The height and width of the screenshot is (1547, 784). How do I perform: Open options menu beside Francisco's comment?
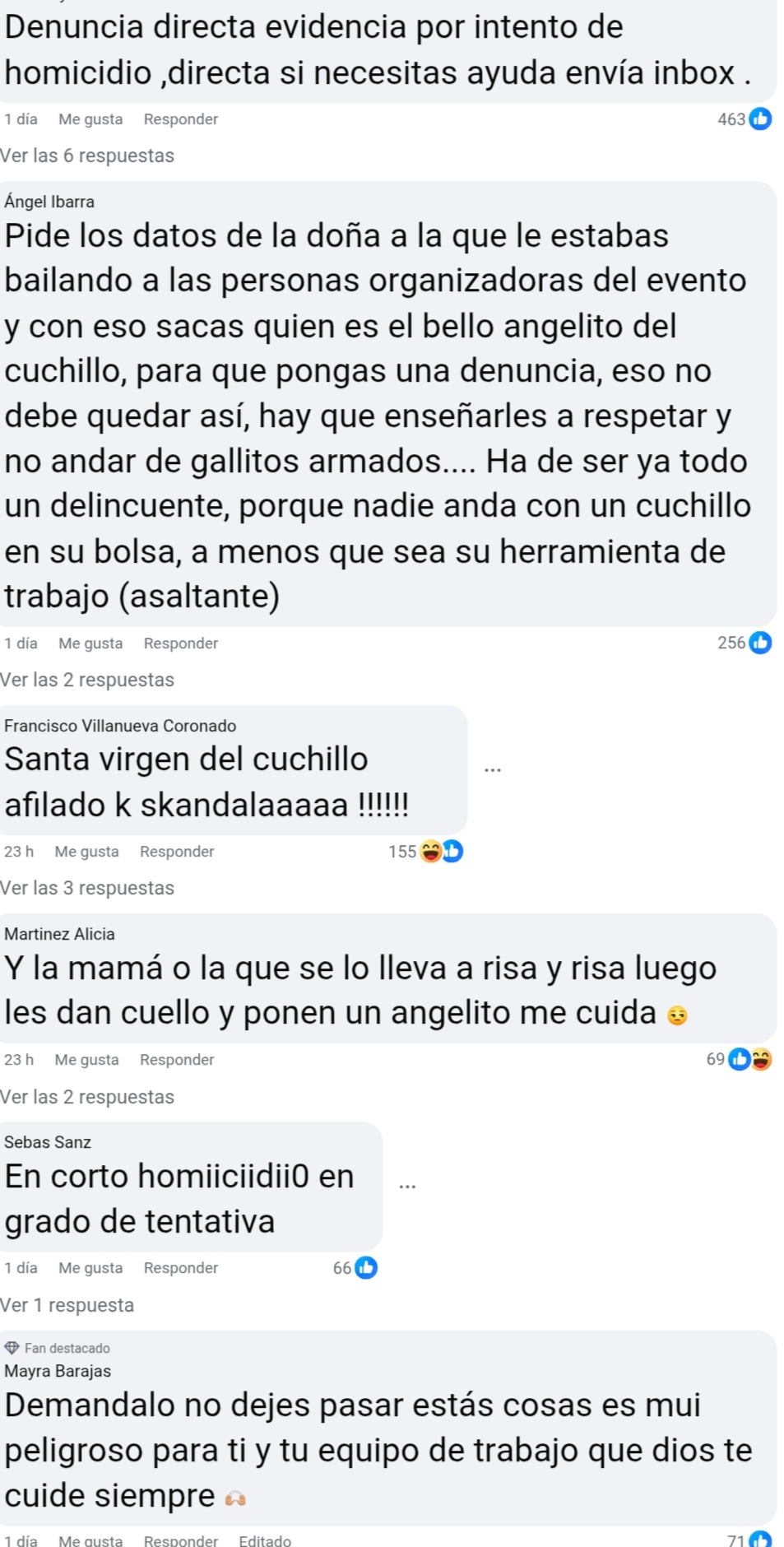click(x=492, y=770)
